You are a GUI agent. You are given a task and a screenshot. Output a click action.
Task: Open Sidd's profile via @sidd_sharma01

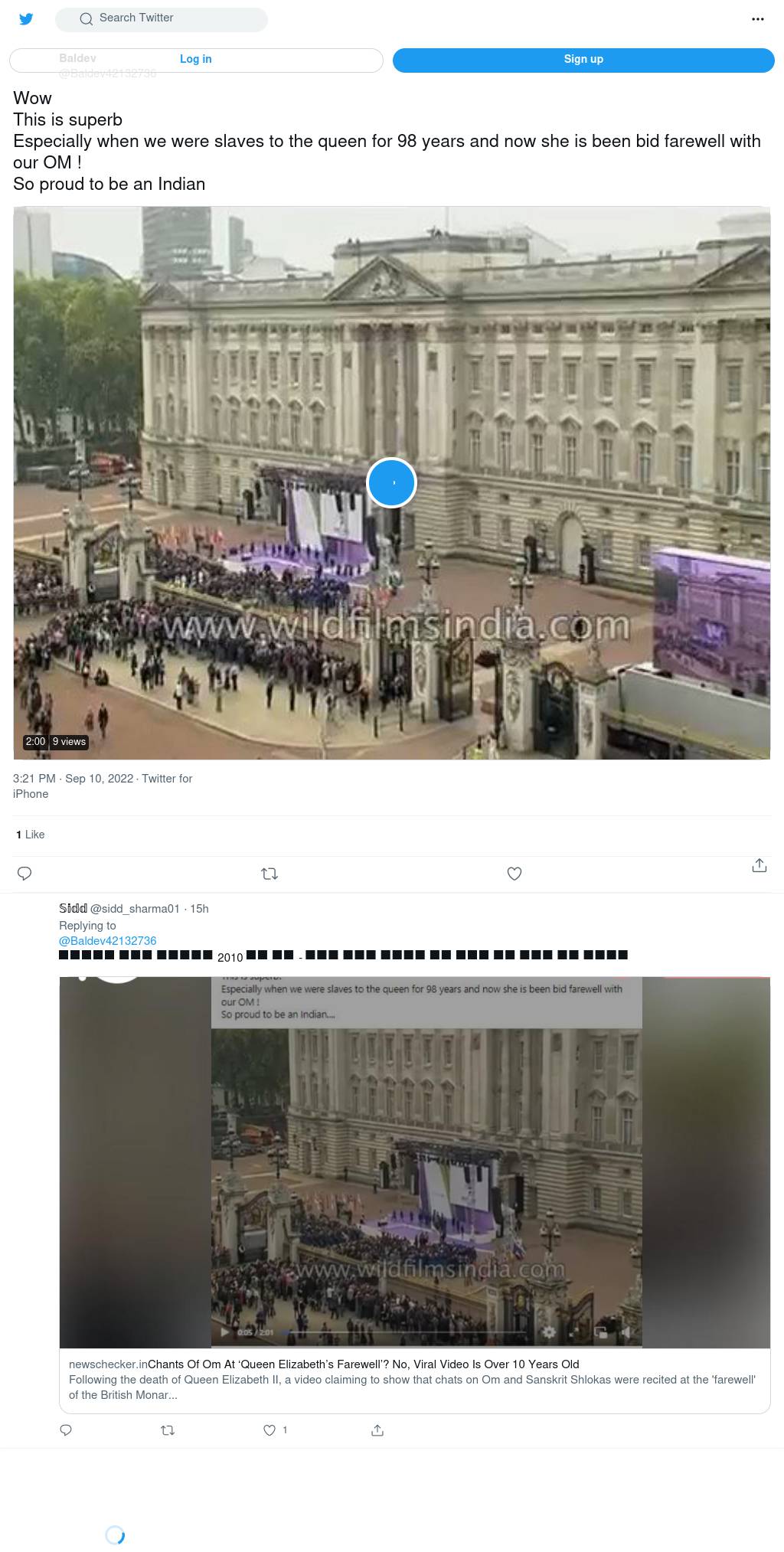[x=135, y=909]
